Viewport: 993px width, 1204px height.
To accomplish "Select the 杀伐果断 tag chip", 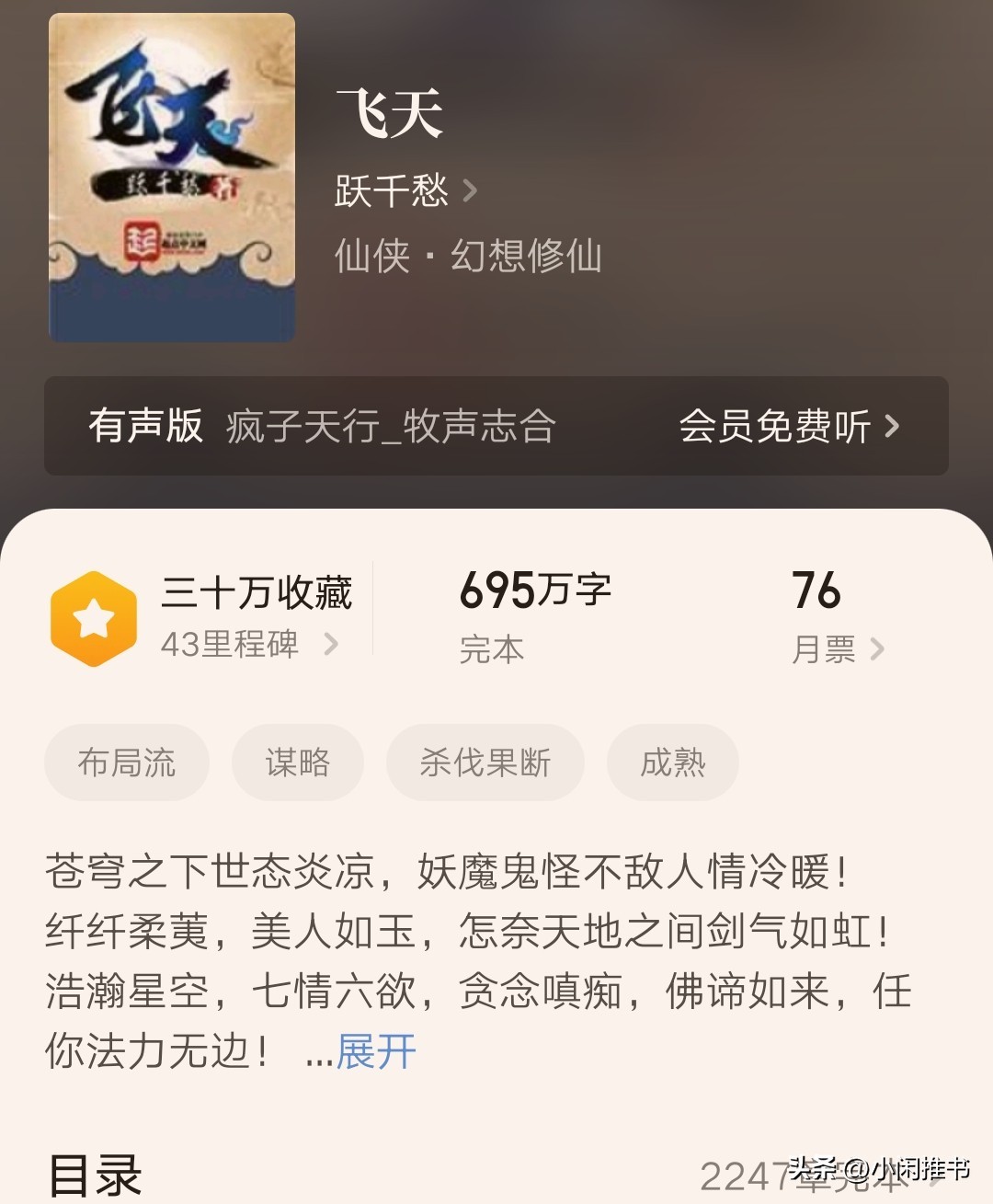I will (x=485, y=763).
